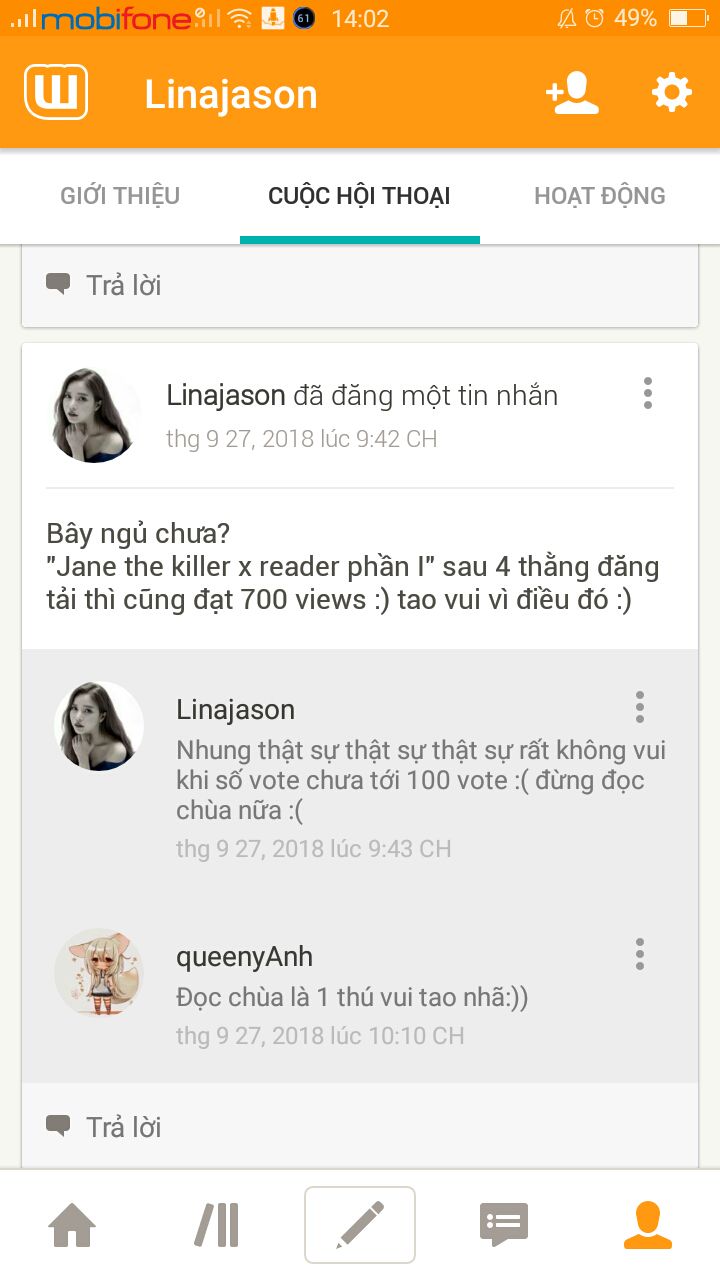The image size is (720, 1280).
Task: Switch to the GIỚI THIỆU tab
Action: [x=120, y=196]
